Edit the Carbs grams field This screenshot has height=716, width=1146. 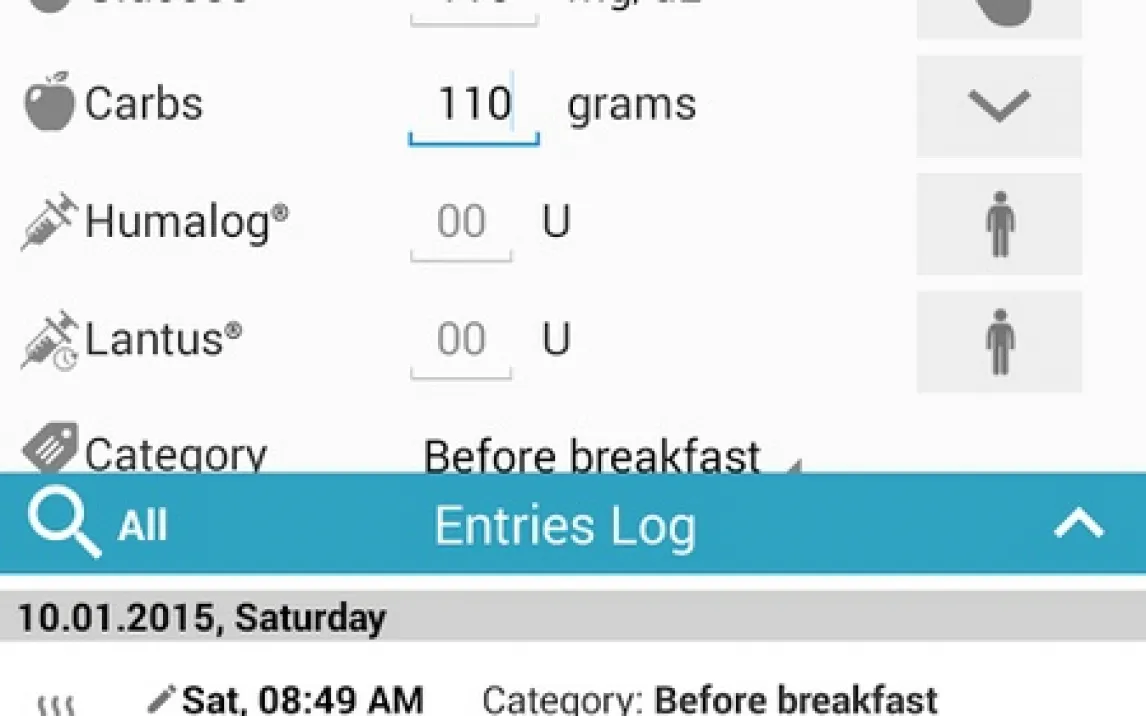tap(474, 105)
